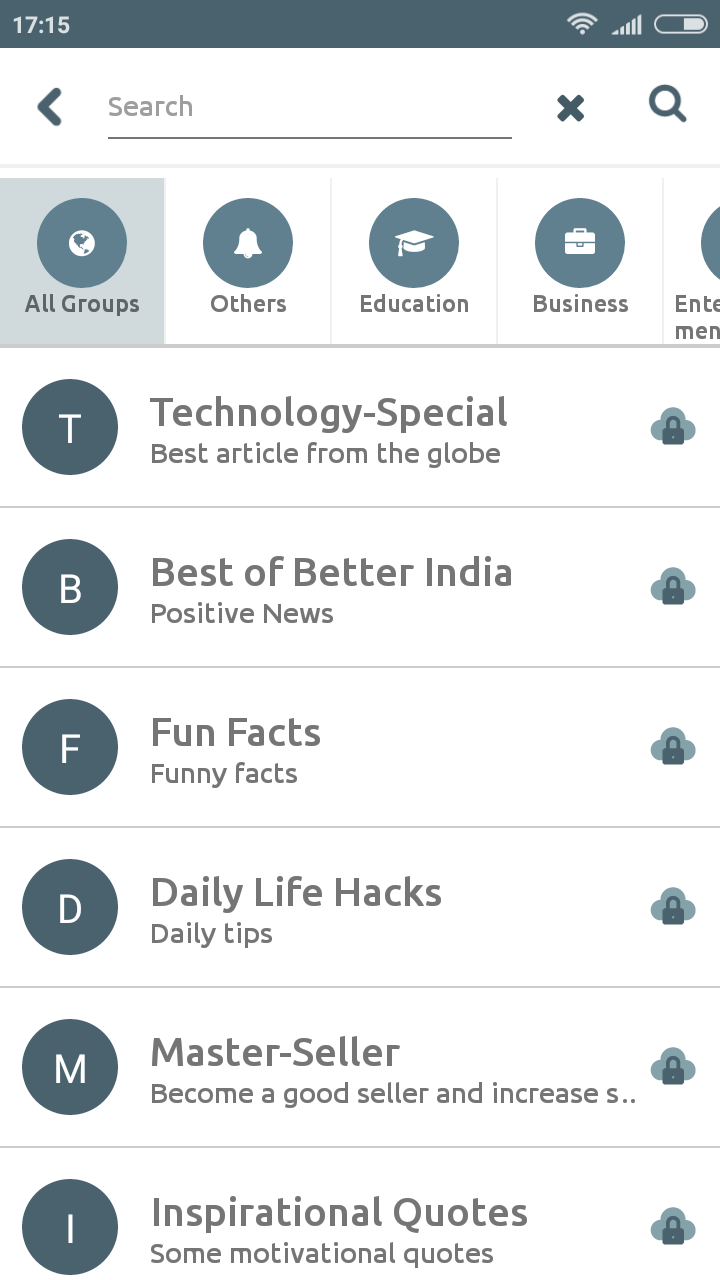This screenshot has height=1280, width=720.
Task: Focus the Search text field
Action: click(x=309, y=107)
